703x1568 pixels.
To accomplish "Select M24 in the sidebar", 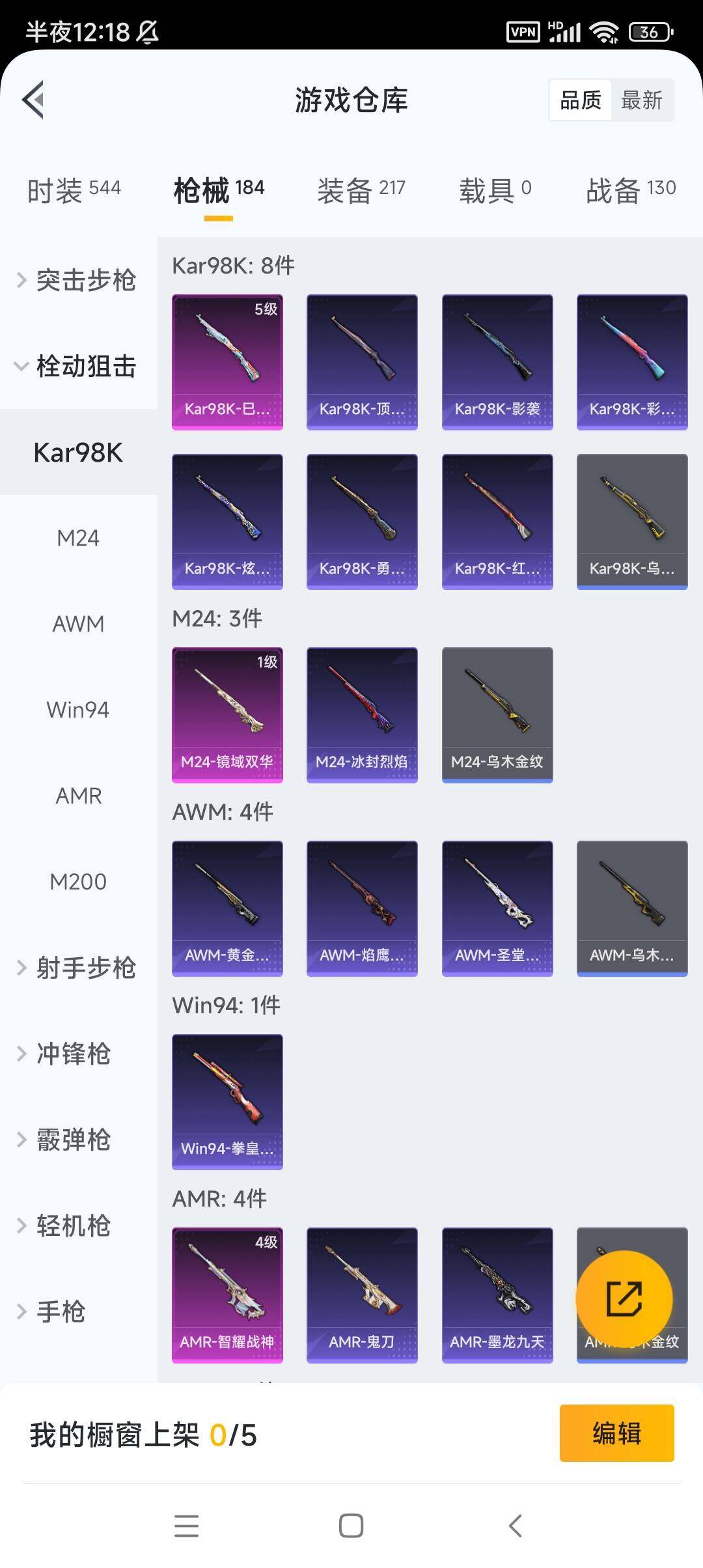I will click(x=78, y=538).
